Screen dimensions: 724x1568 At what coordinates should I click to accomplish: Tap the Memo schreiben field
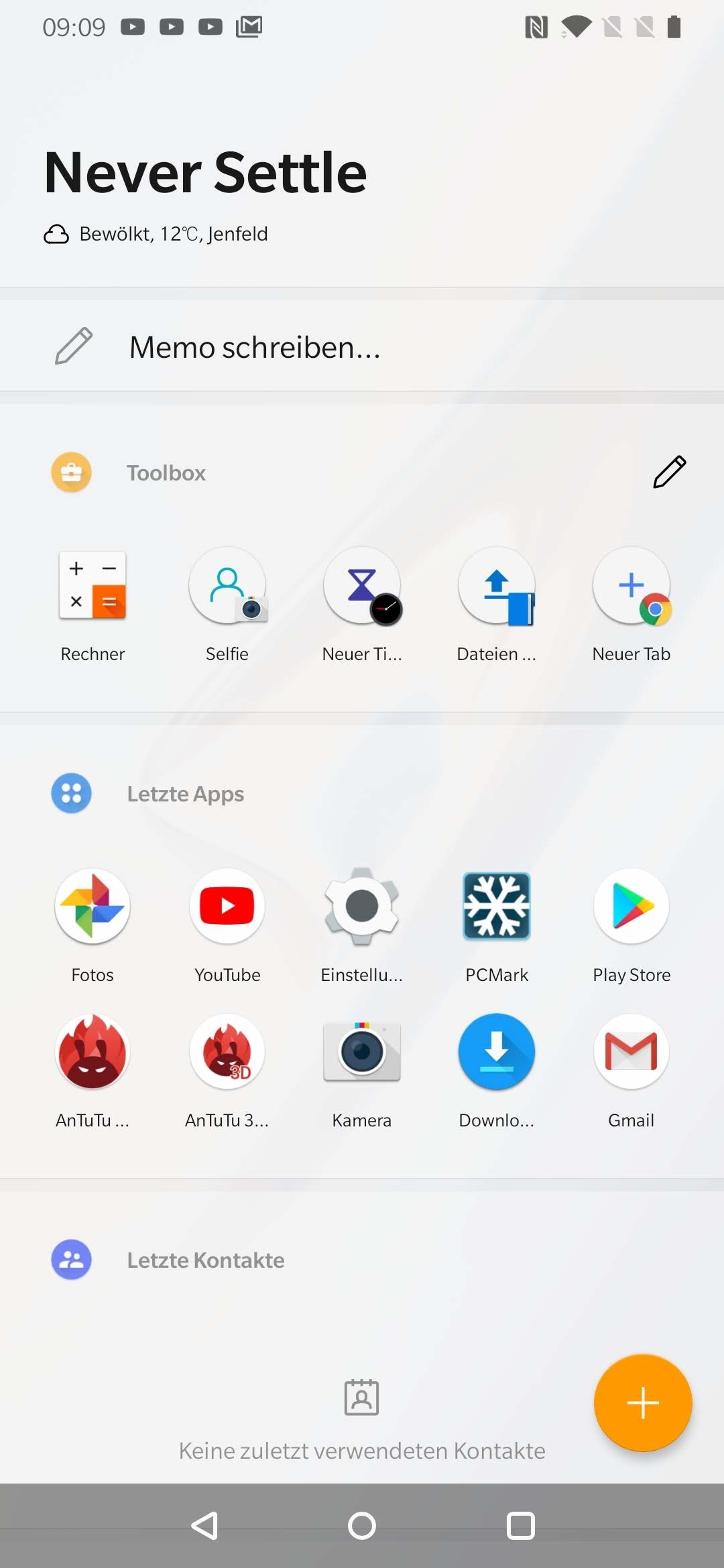(255, 347)
